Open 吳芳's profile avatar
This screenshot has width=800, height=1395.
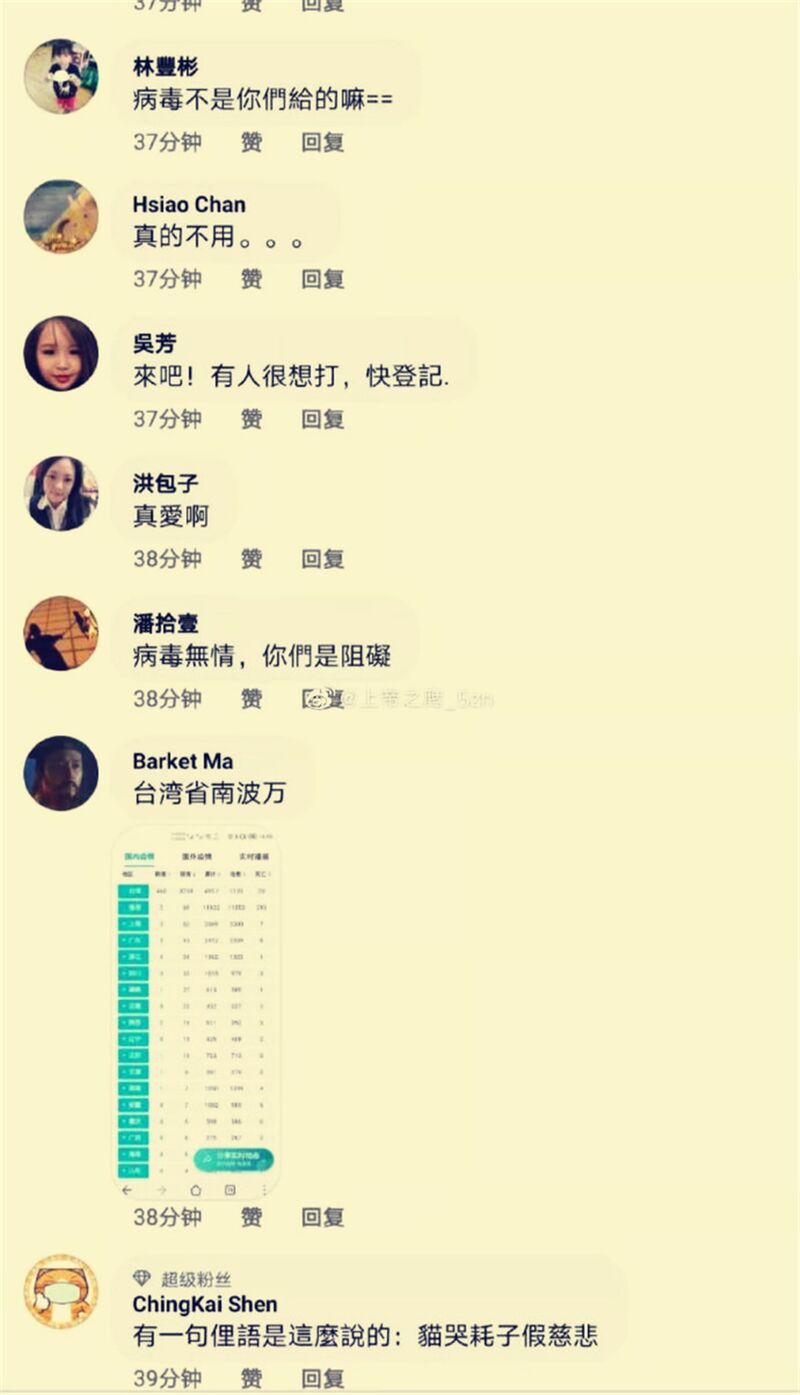61,353
